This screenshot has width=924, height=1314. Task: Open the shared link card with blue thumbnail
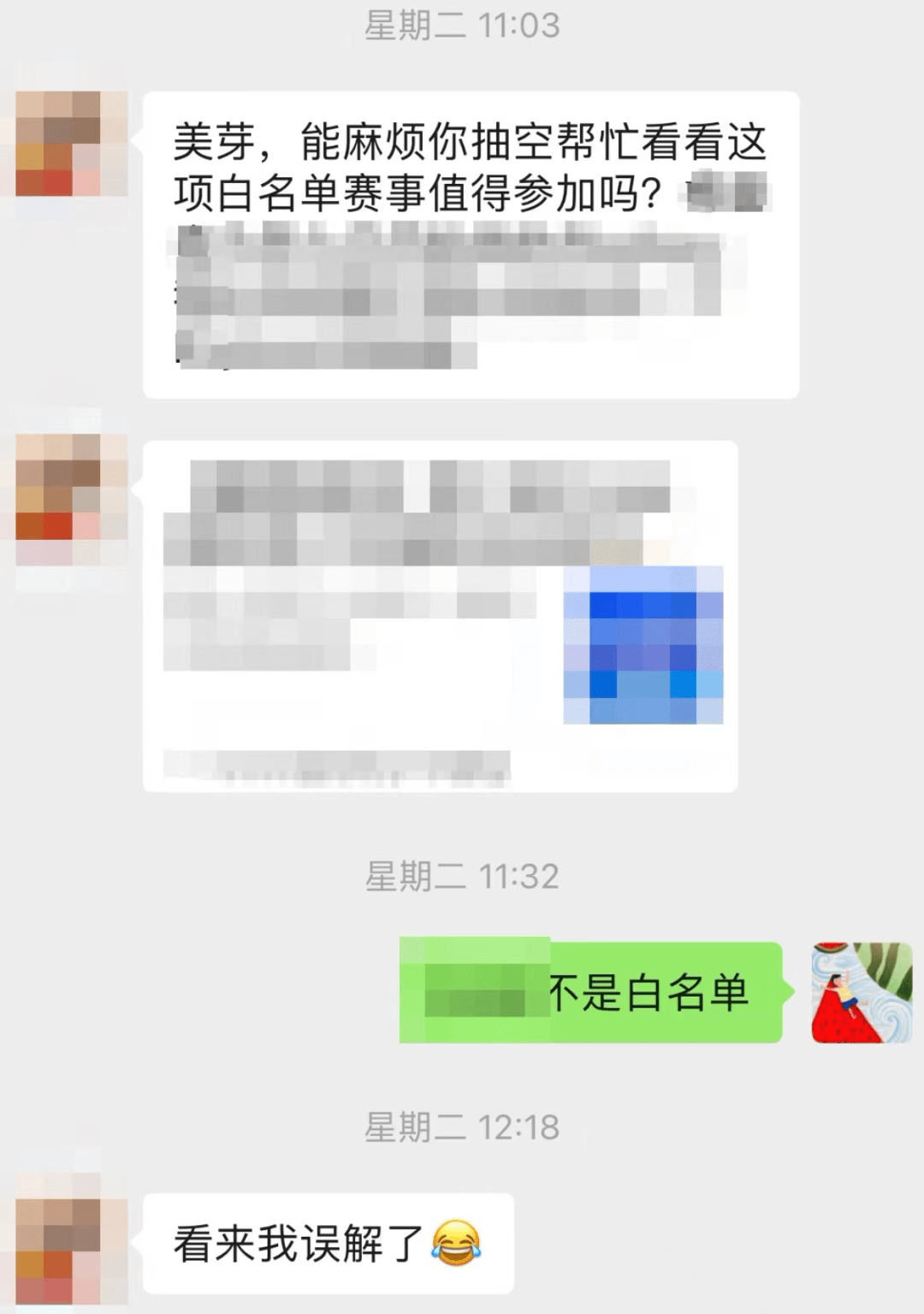440,616
